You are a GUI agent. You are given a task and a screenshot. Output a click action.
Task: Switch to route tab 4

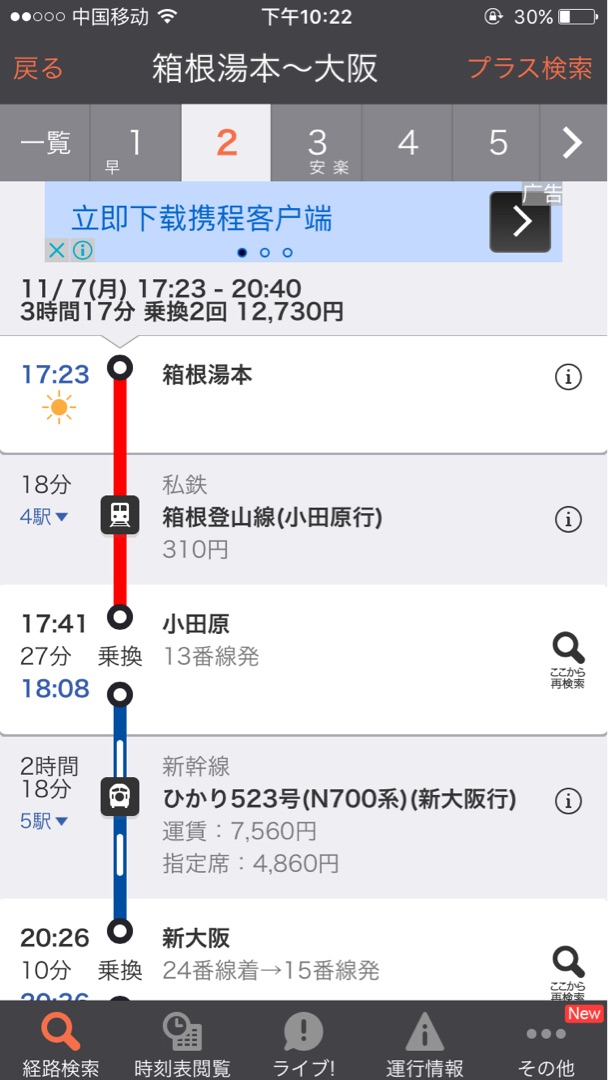pyautogui.click(x=407, y=143)
